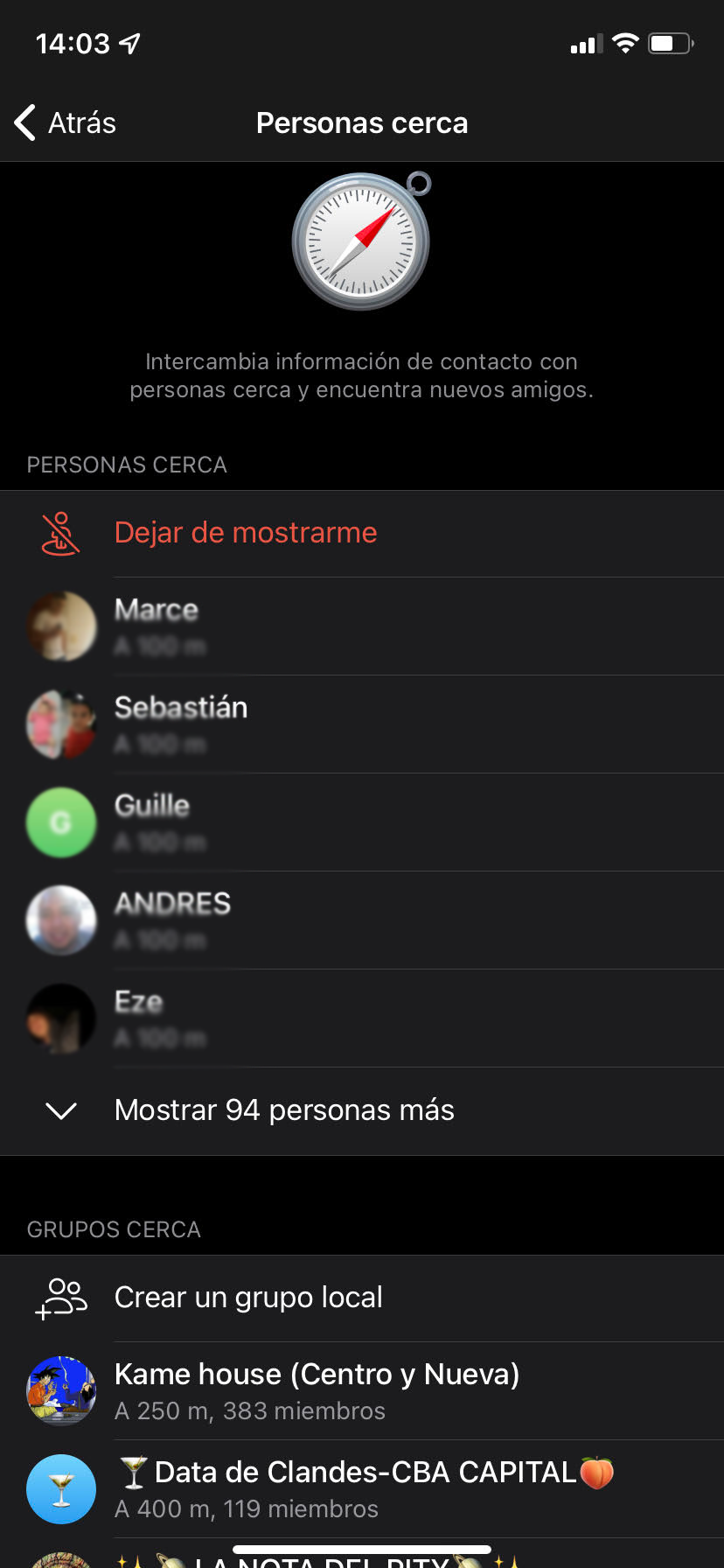Open Kame house (Centro y Nueva) group
The width and height of the screenshot is (724, 1568).
(317, 1390)
